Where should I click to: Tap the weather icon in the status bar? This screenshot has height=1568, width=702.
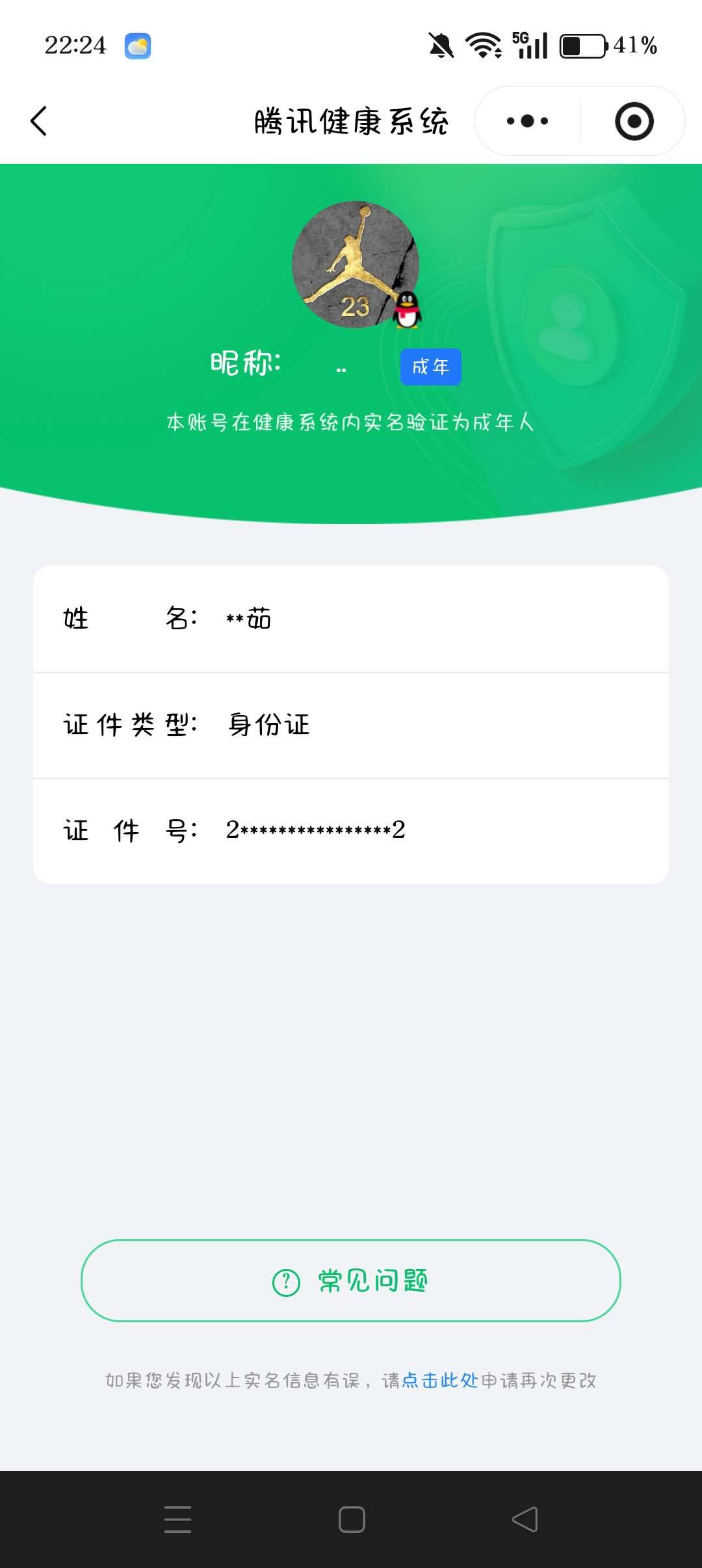click(138, 46)
